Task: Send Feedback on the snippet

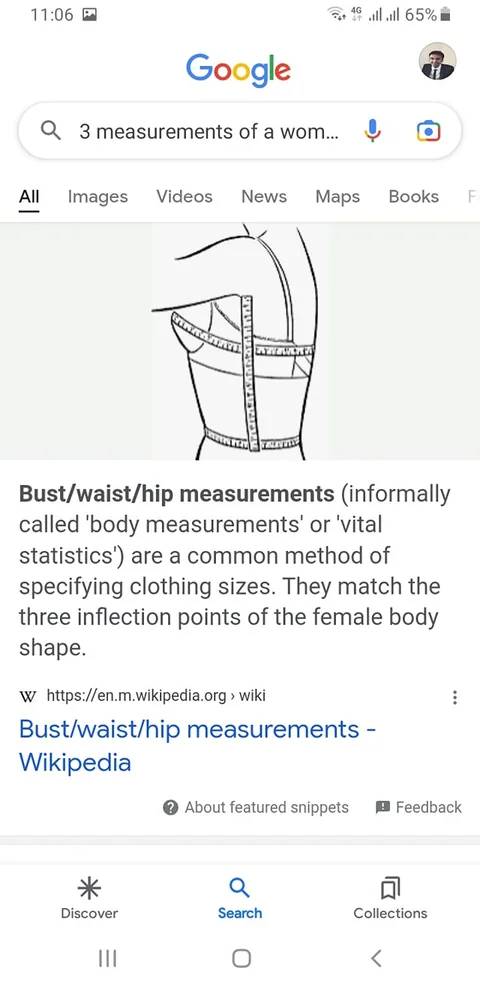Action: (418, 807)
